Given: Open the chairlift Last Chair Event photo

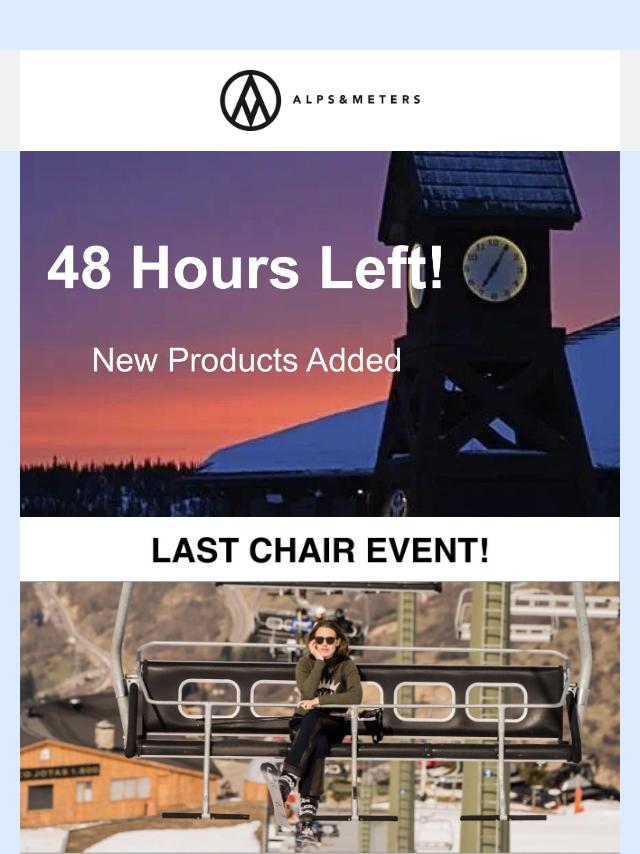Looking at the screenshot, I should click(320, 716).
